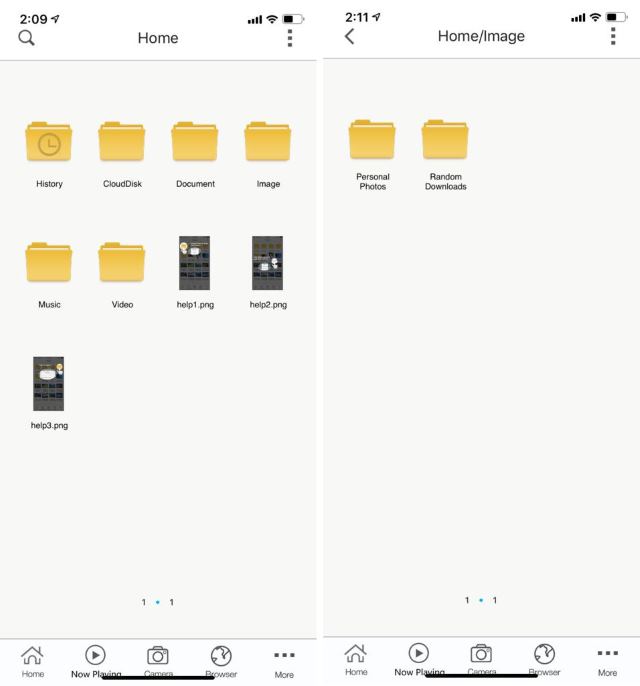This screenshot has width=640, height=686.
Task: Open the Personal Photos folder
Action: 372,141
